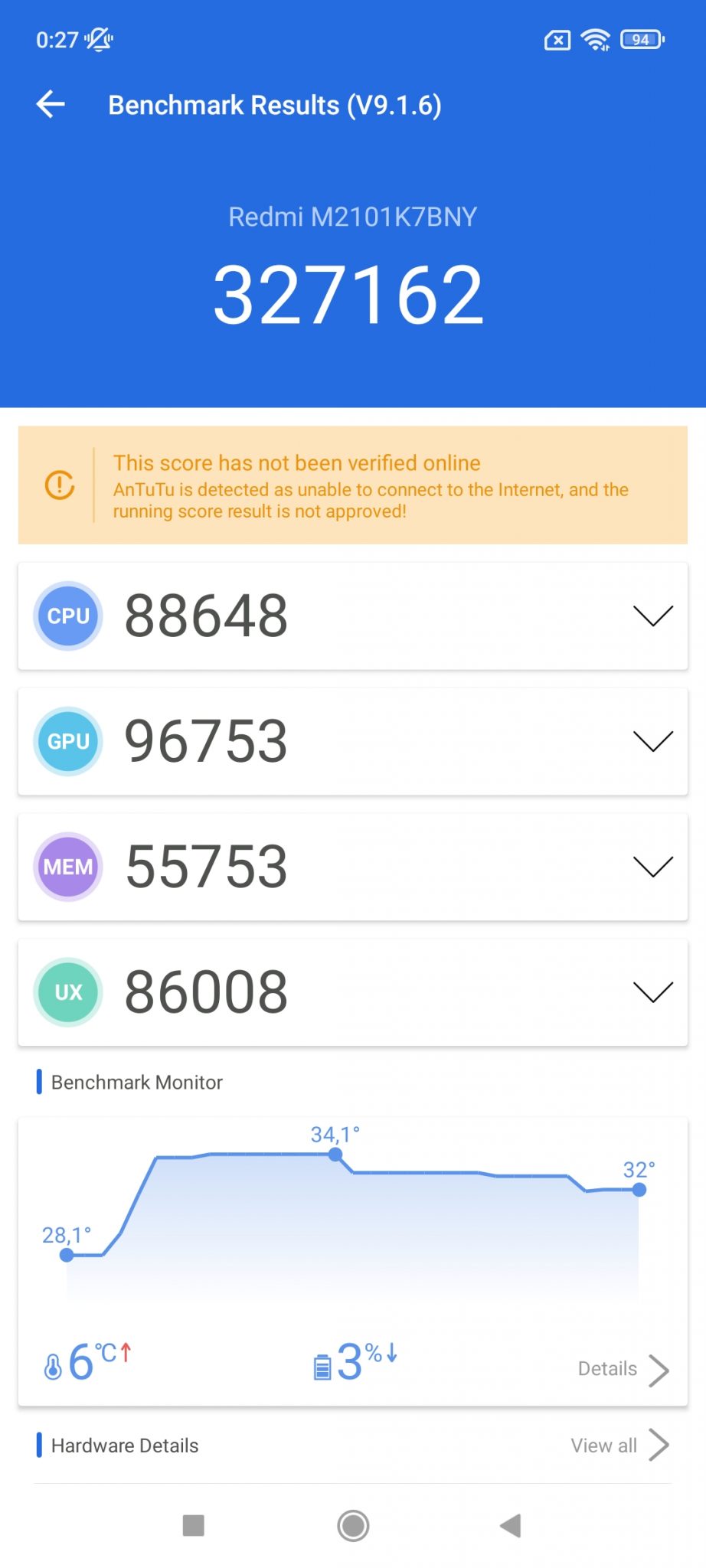This screenshot has height=1568, width=706.
Task: Expand the UX score 86008 row
Action: 353,992
